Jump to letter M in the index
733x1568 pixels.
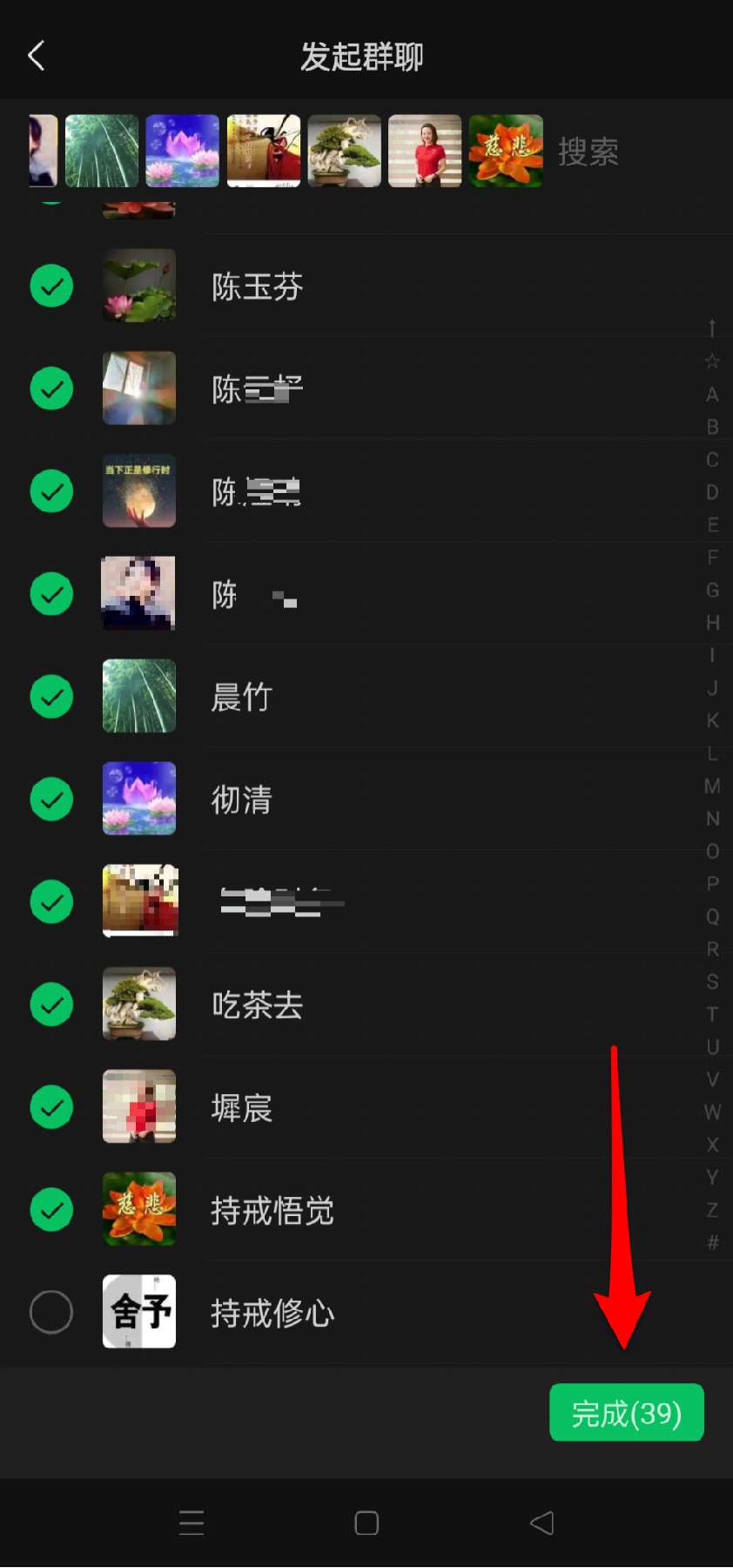pos(712,786)
